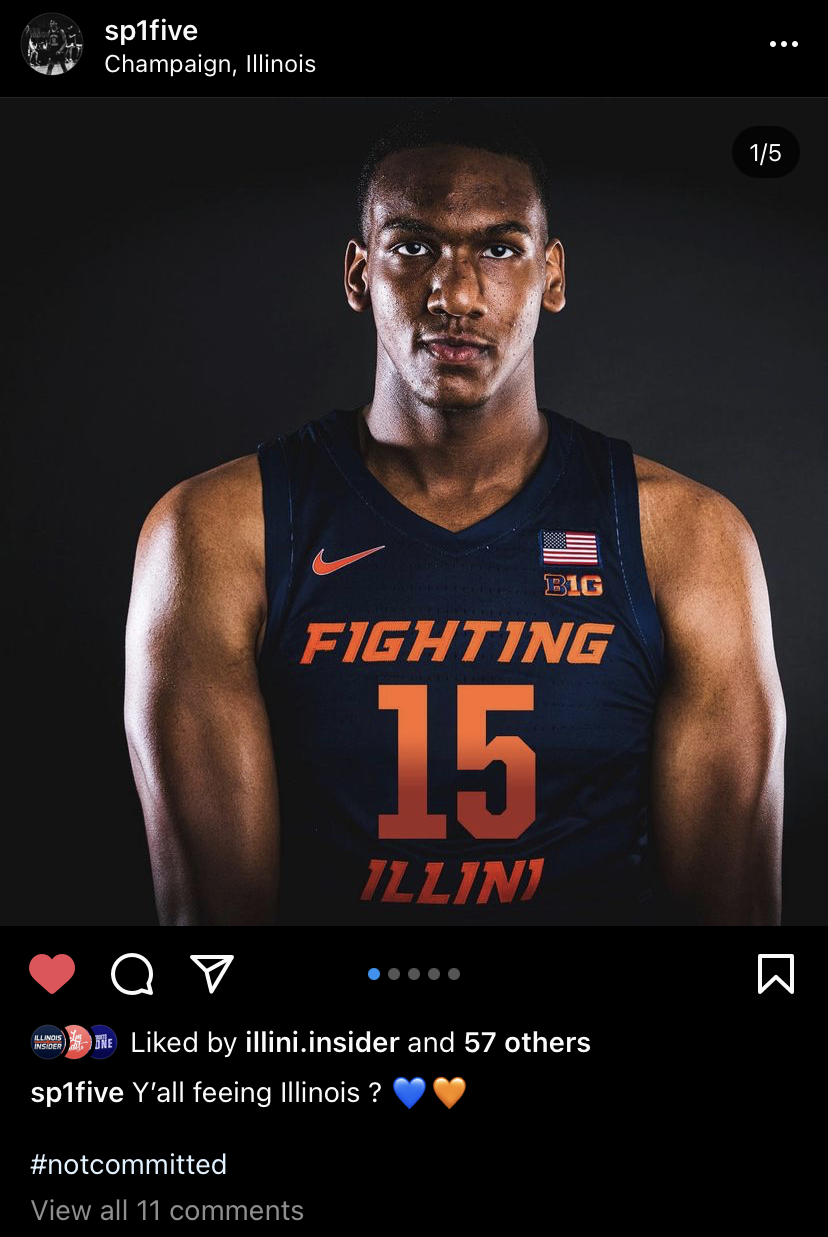Open the illini.insider profile from likes

324,1043
